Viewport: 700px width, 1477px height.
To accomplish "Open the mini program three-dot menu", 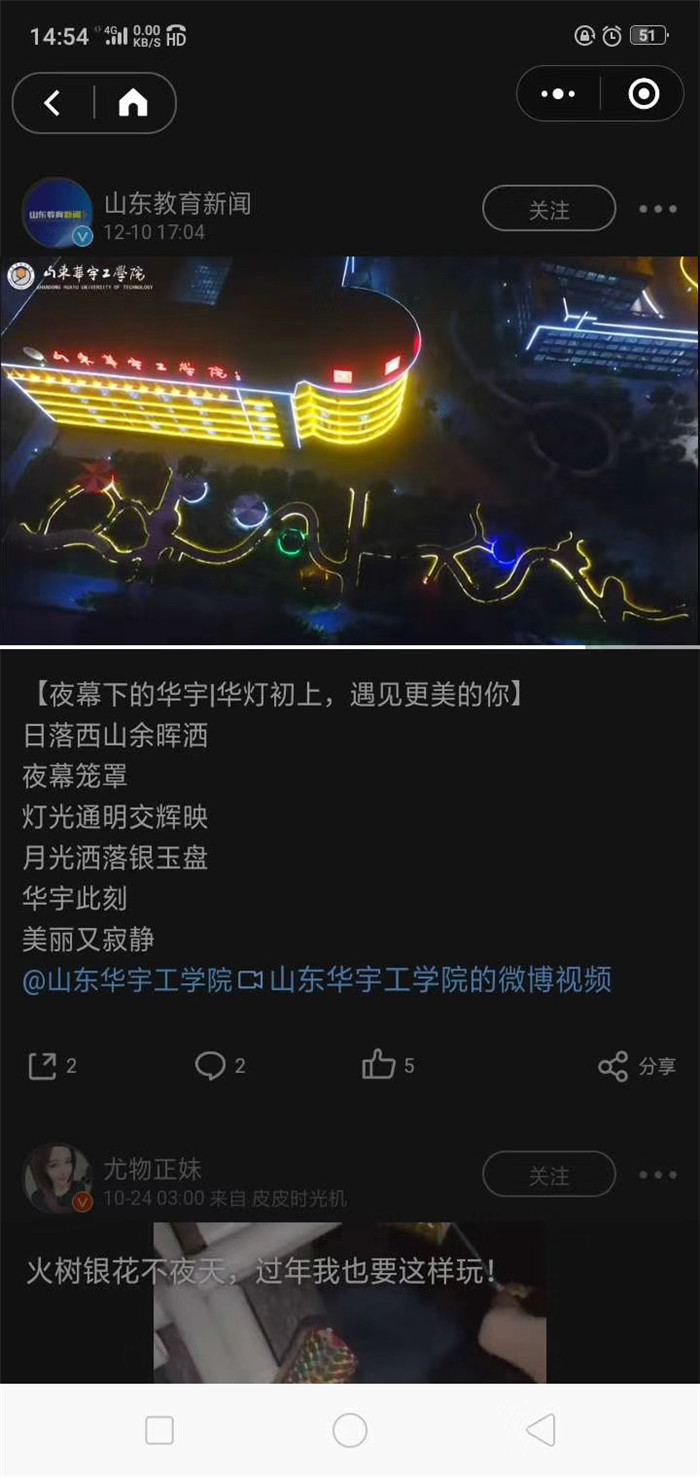I will coord(558,94).
